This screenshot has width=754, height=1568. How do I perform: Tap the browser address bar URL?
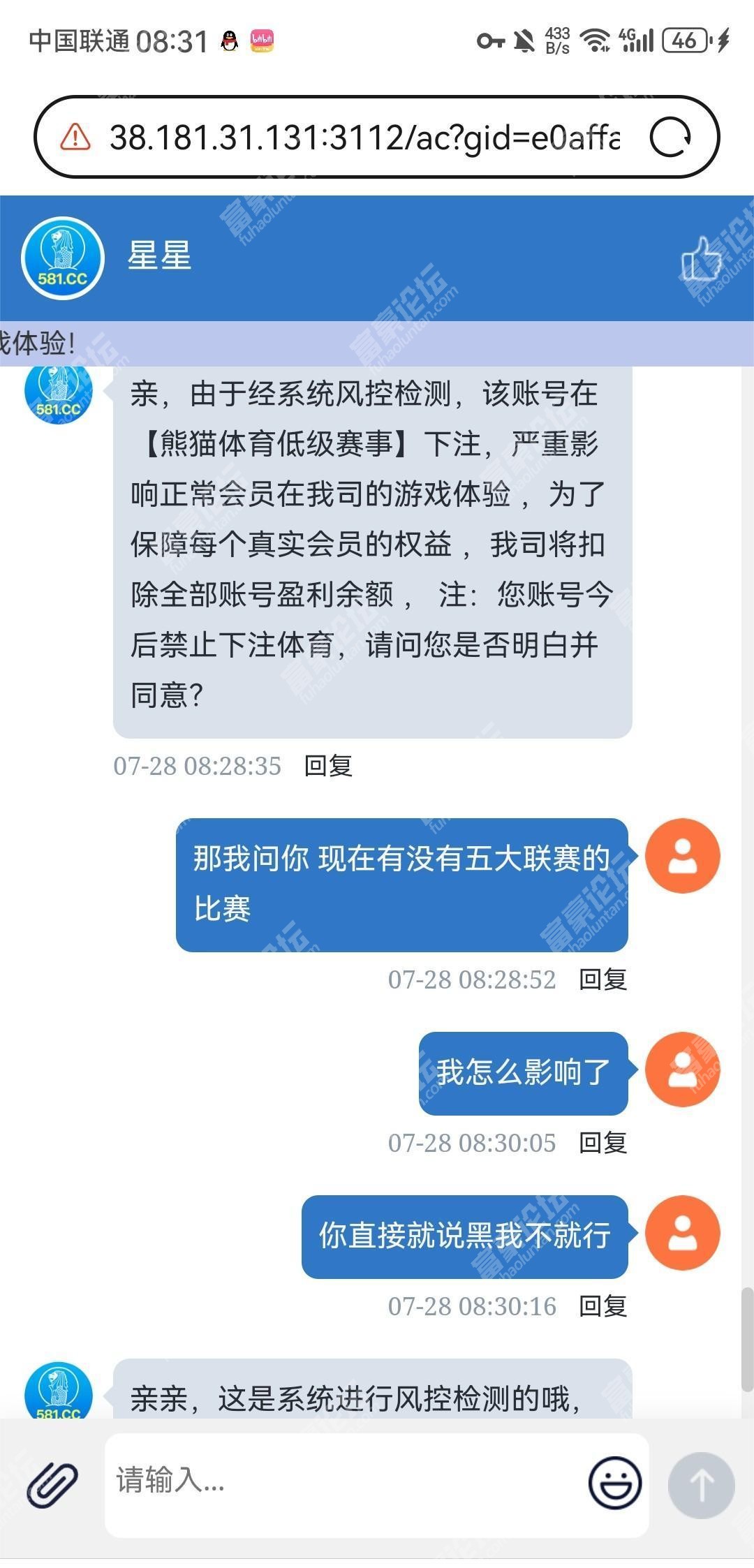click(364, 138)
